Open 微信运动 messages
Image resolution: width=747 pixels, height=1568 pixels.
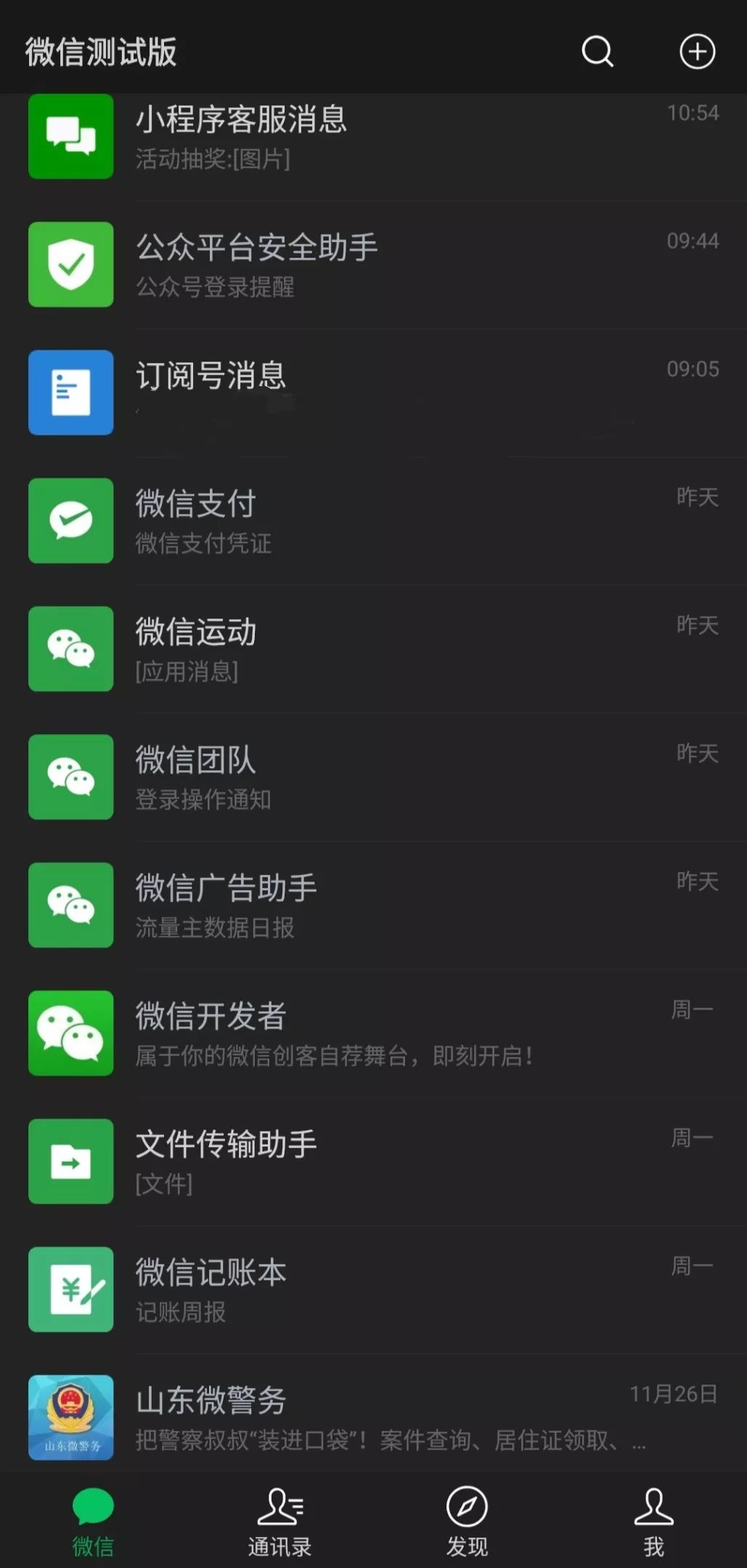373,649
